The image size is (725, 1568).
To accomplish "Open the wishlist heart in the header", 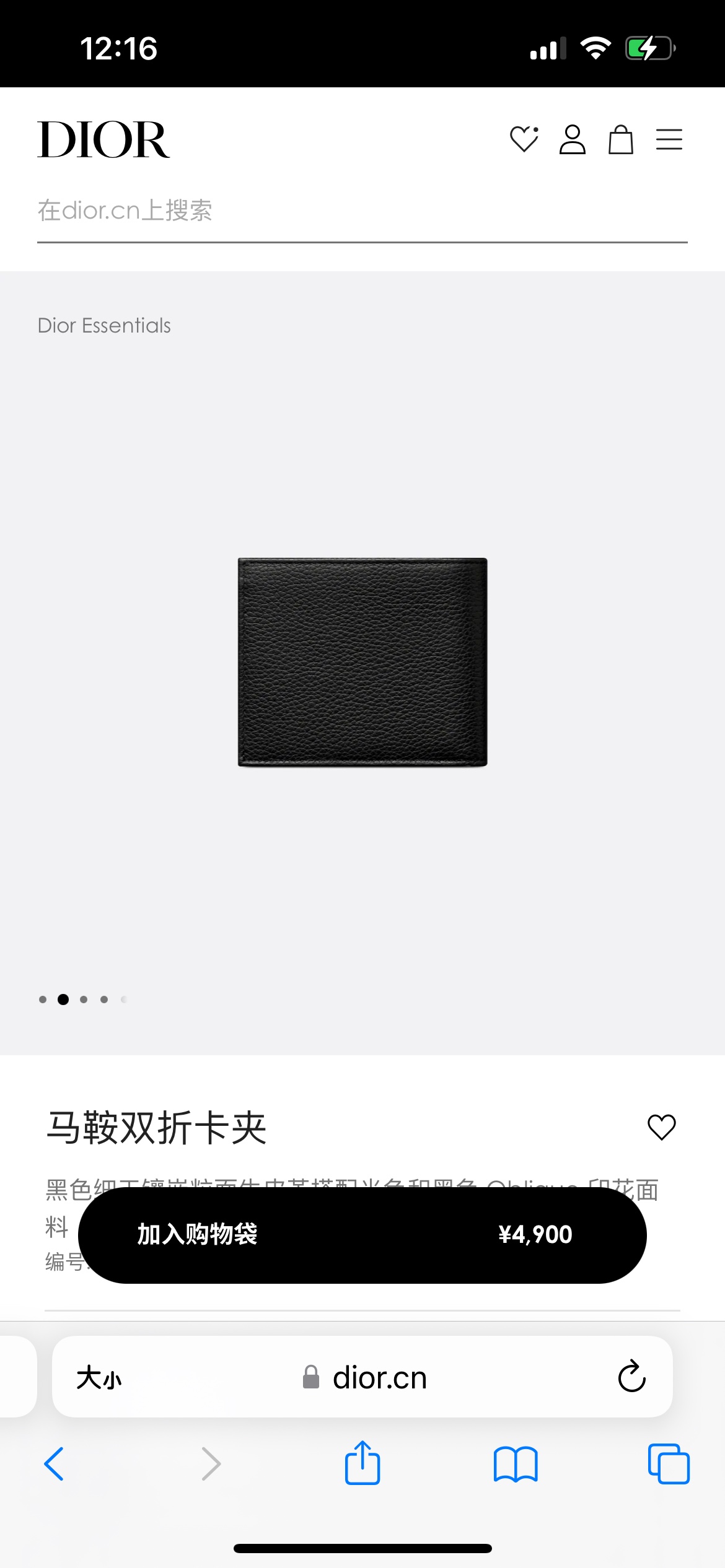I will [524, 139].
